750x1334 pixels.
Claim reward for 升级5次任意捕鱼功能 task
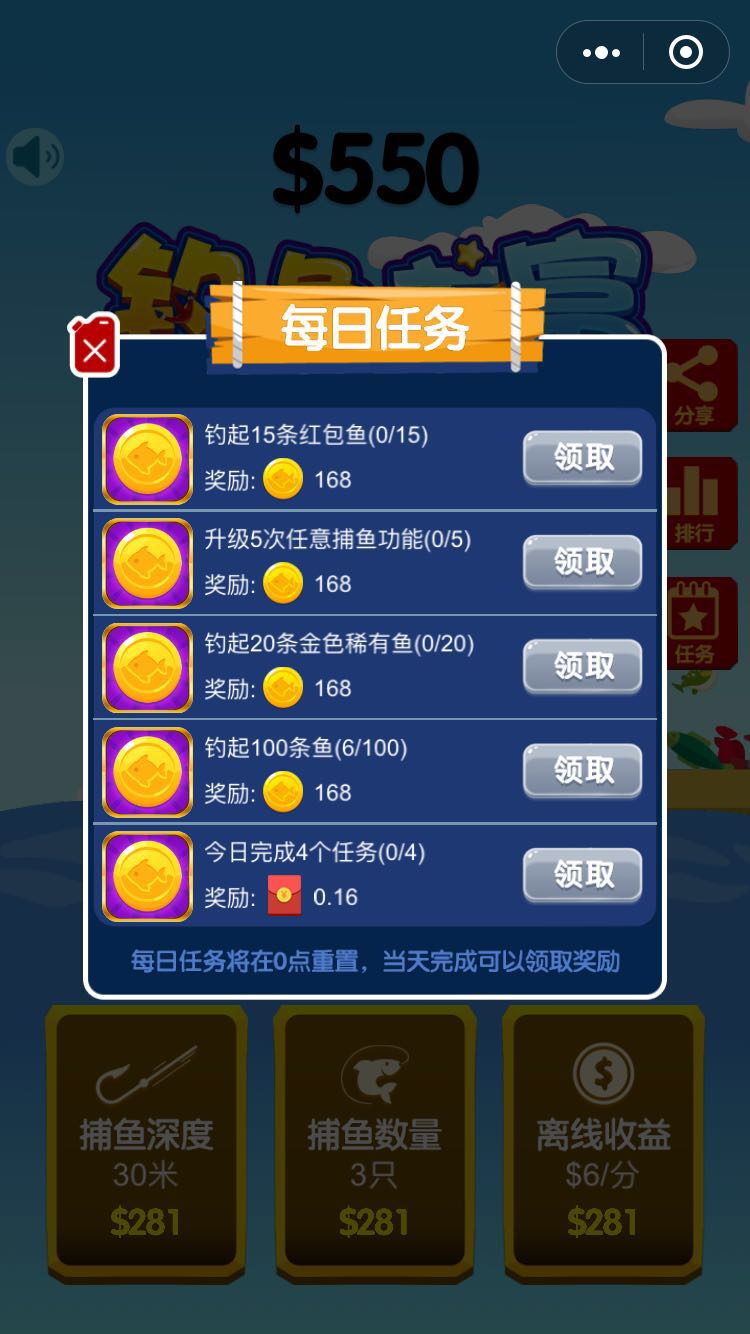click(582, 562)
